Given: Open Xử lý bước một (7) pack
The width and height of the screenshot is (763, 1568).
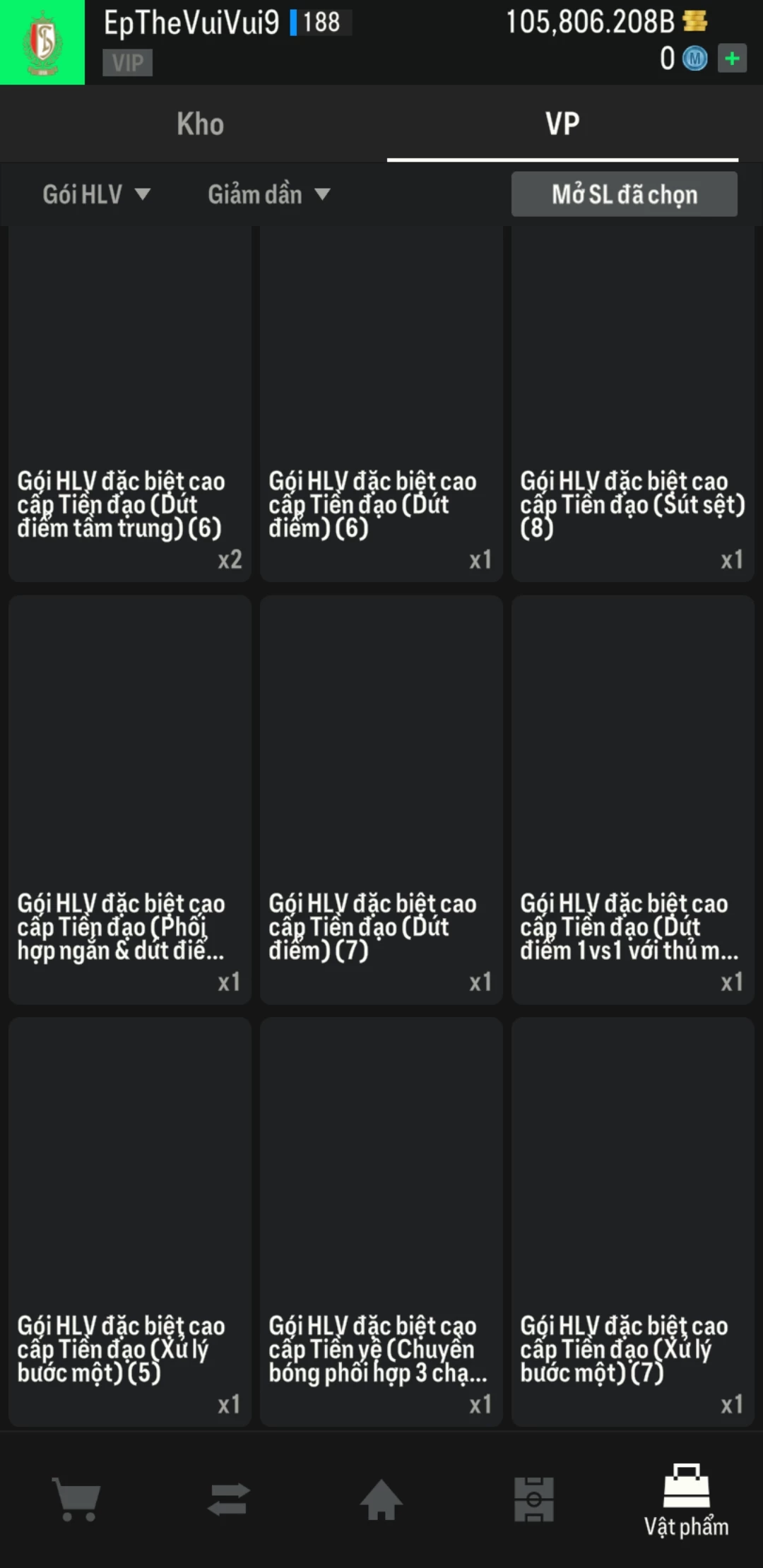Looking at the screenshot, I should [633, 1222].
